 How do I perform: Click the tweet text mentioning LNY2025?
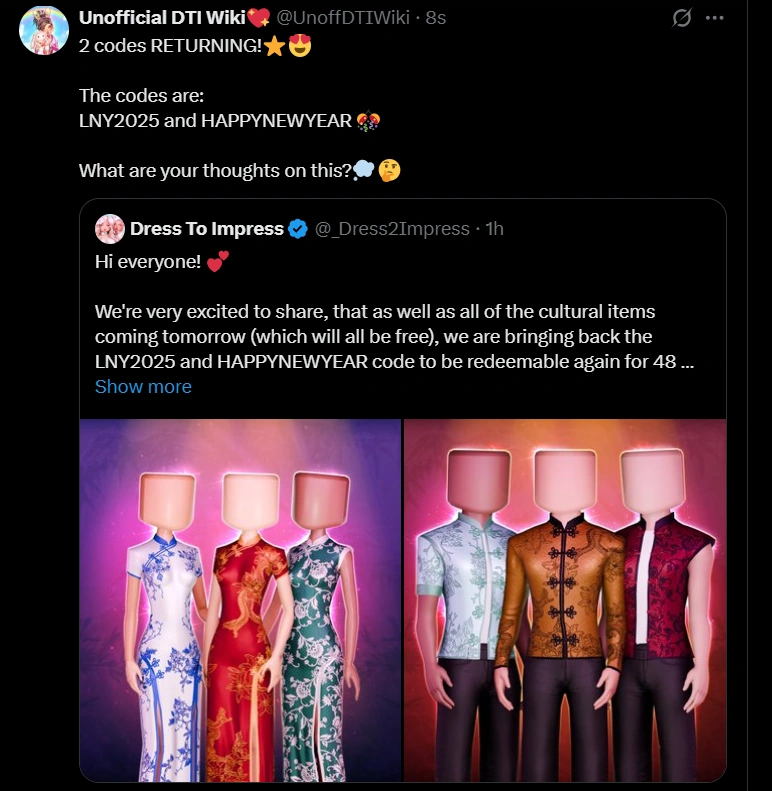[x=200, y=120]
